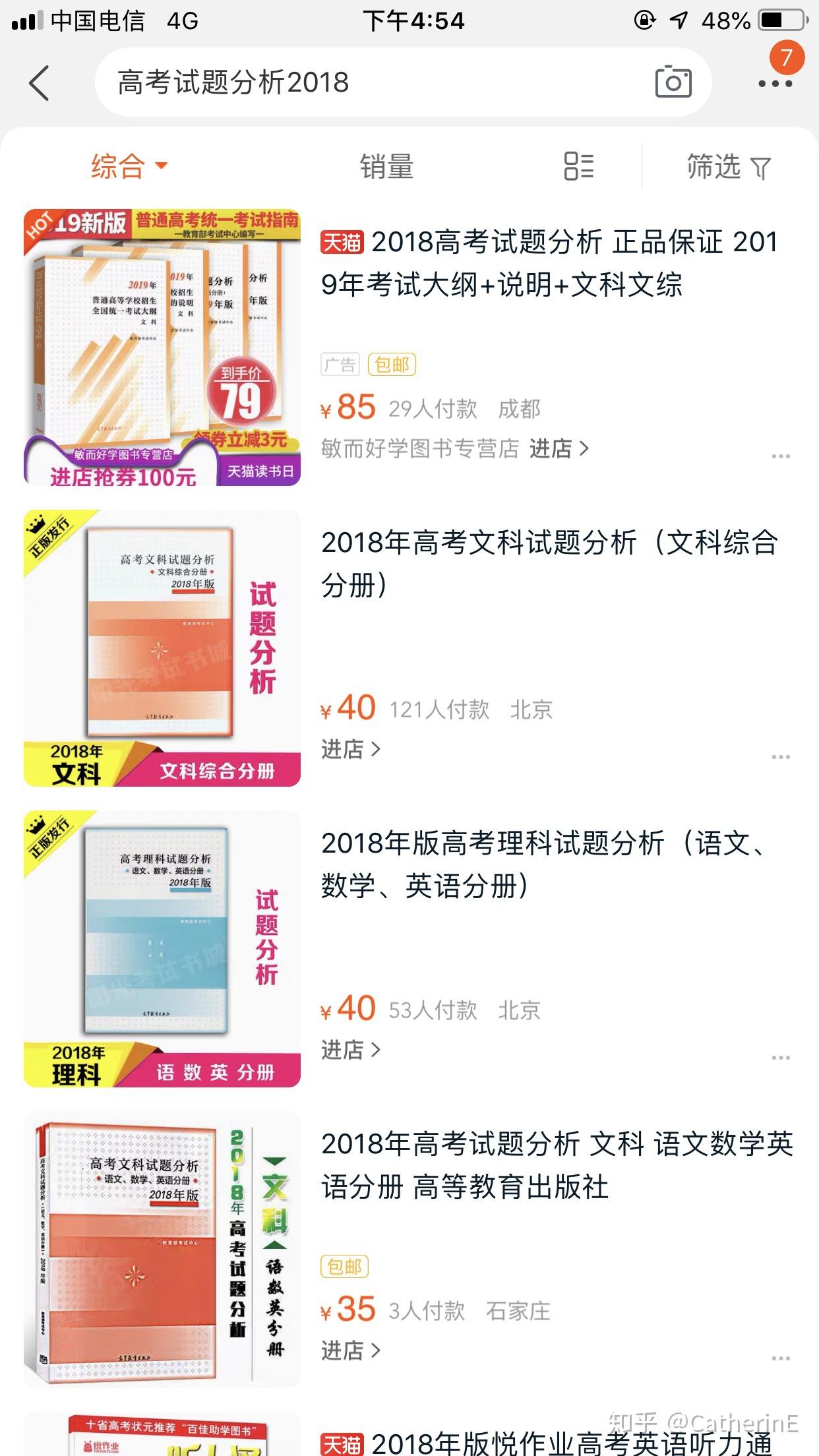The image size is (819, 1456).
Task: Tap 进店 under the 121人付款 item
Action: point(351,749)
